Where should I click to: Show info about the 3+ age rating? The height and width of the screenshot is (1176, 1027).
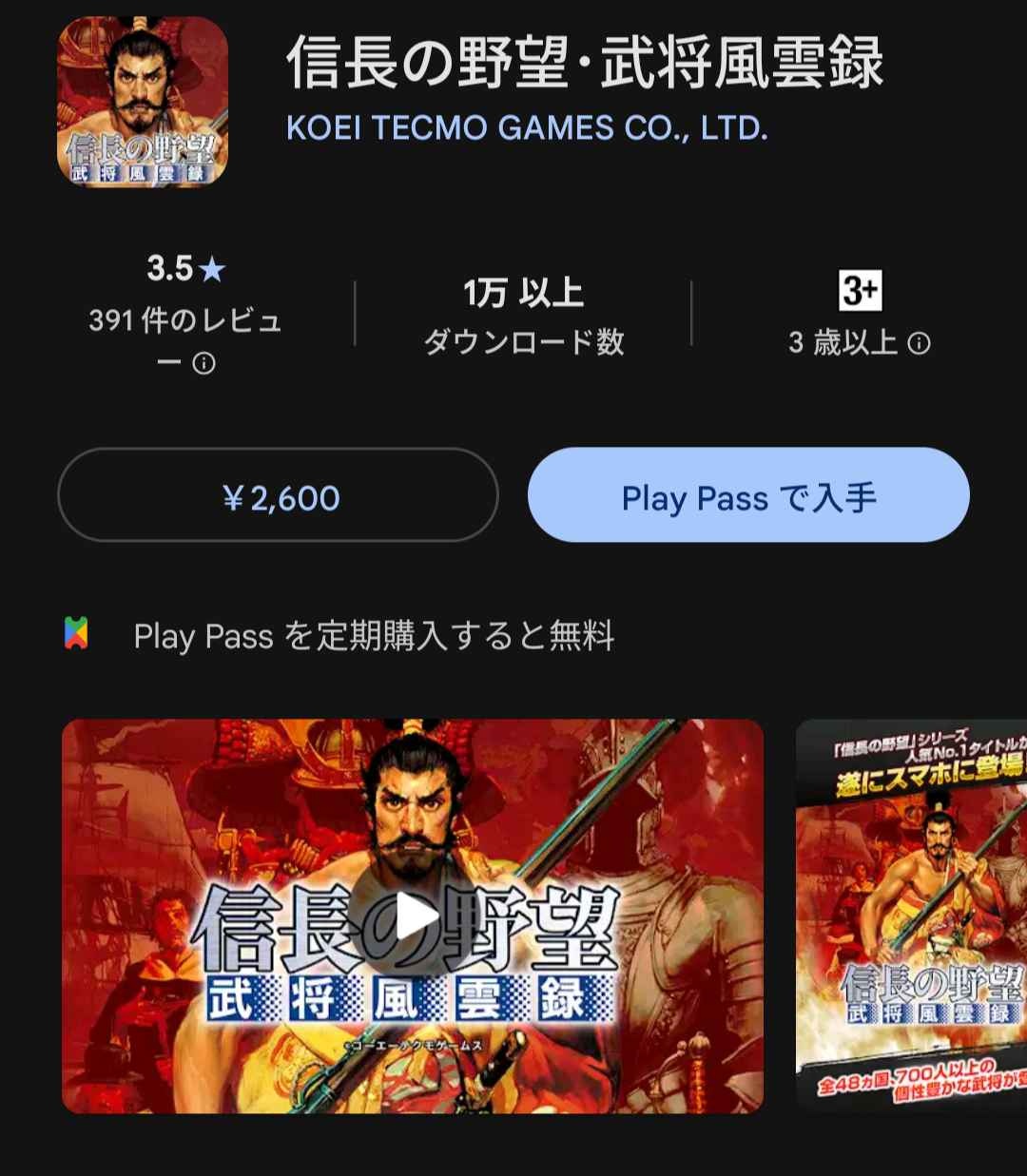[x=919, y=343]
